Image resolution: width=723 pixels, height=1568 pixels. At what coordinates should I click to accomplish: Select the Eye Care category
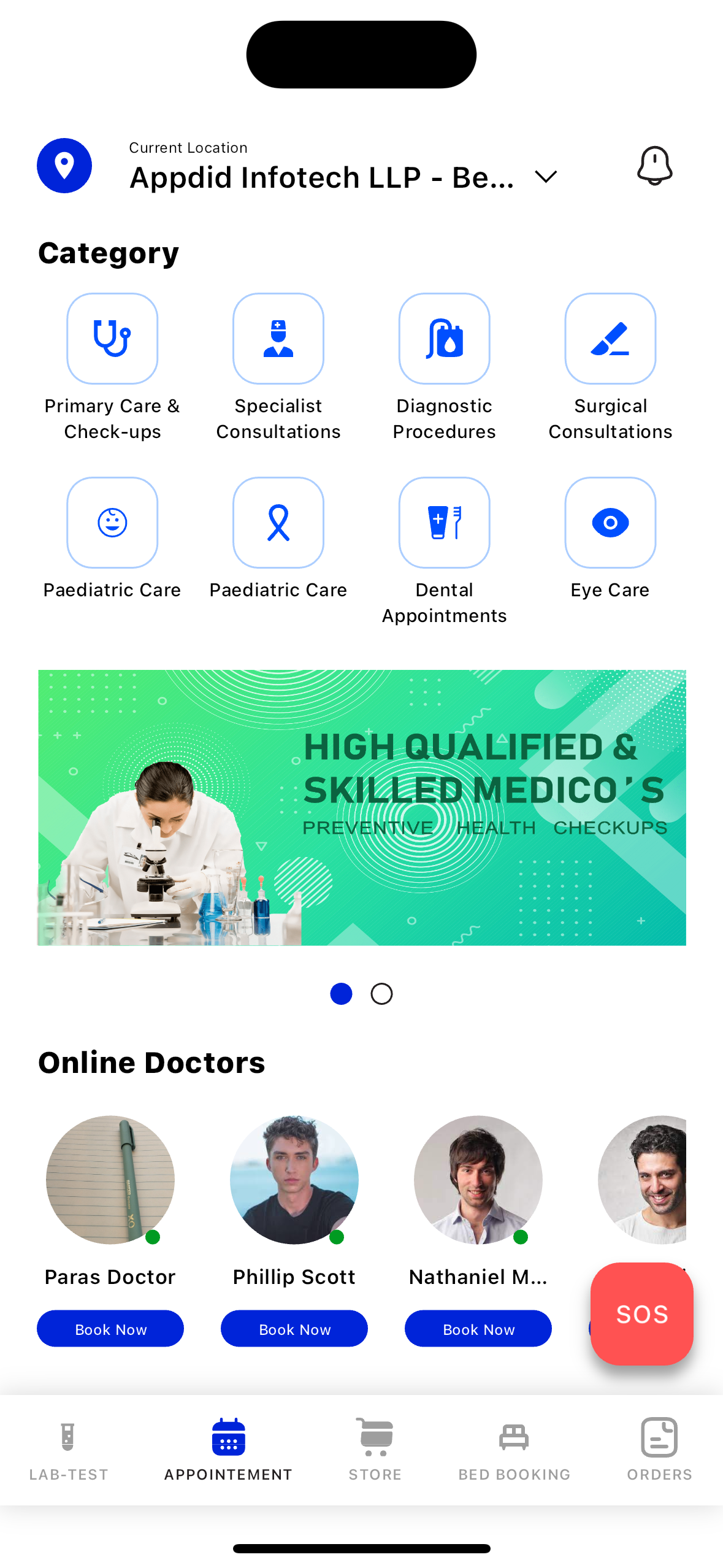click(610, 523)
